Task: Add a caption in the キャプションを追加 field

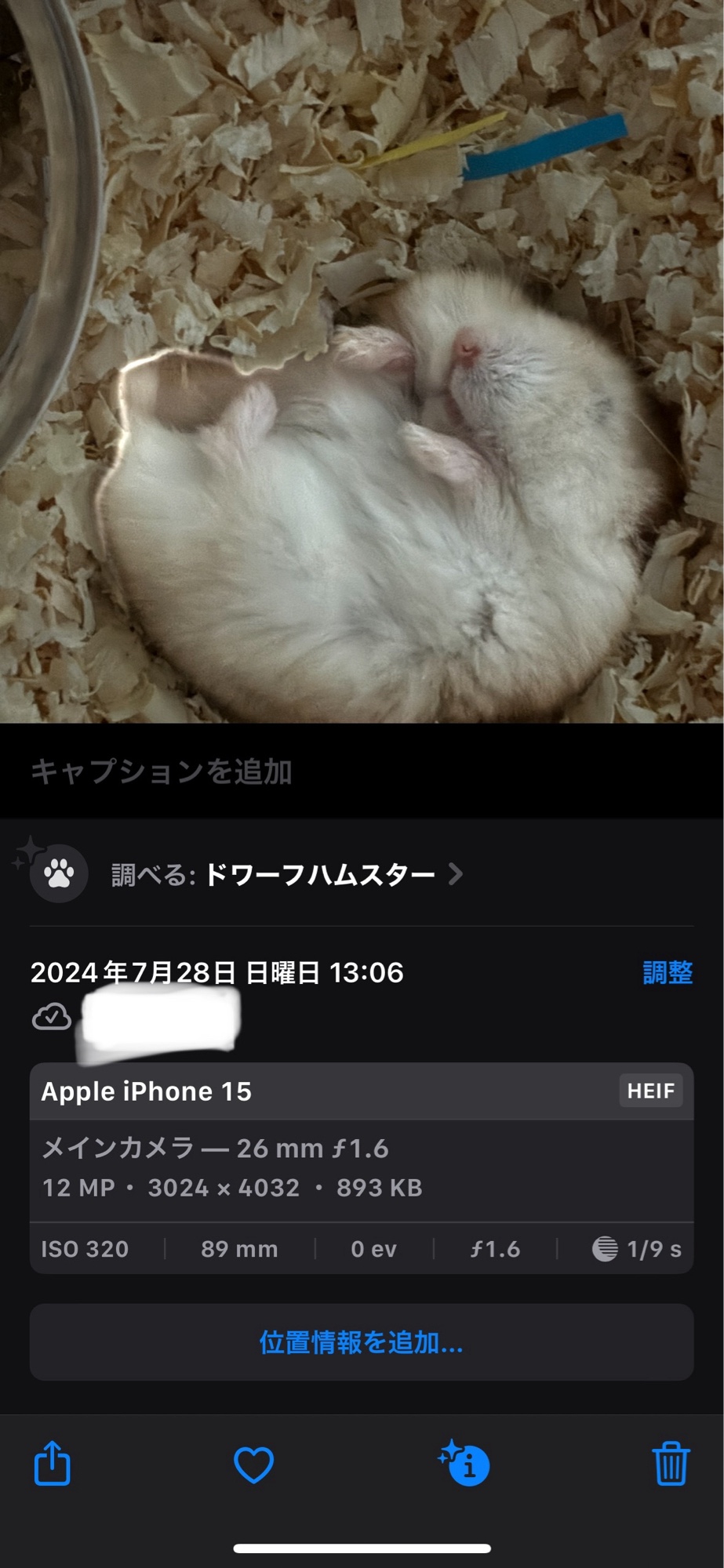Action: pyautogui.click(x=162, y=772)
